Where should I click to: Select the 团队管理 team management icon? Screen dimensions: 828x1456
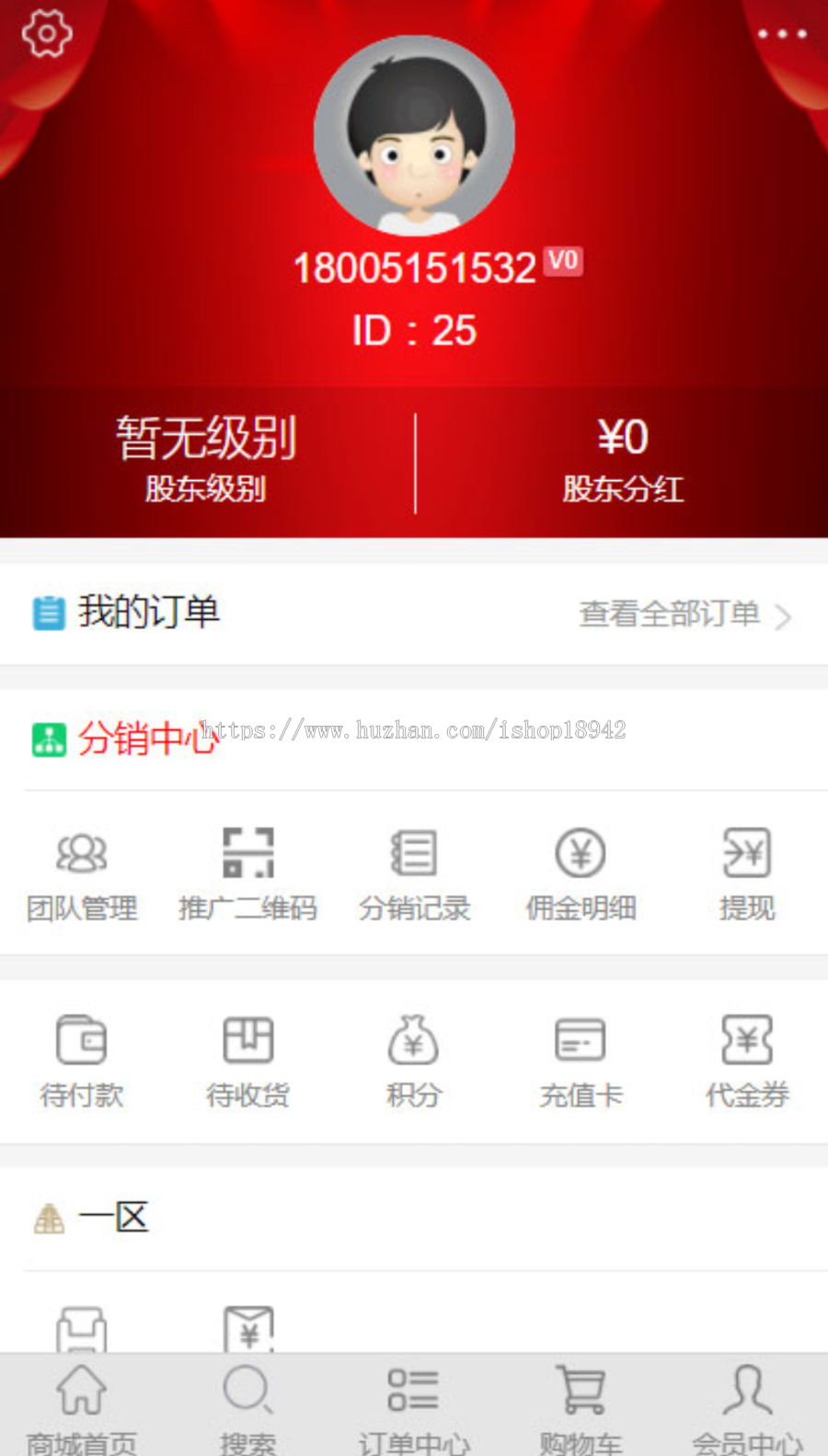(81, 871)
